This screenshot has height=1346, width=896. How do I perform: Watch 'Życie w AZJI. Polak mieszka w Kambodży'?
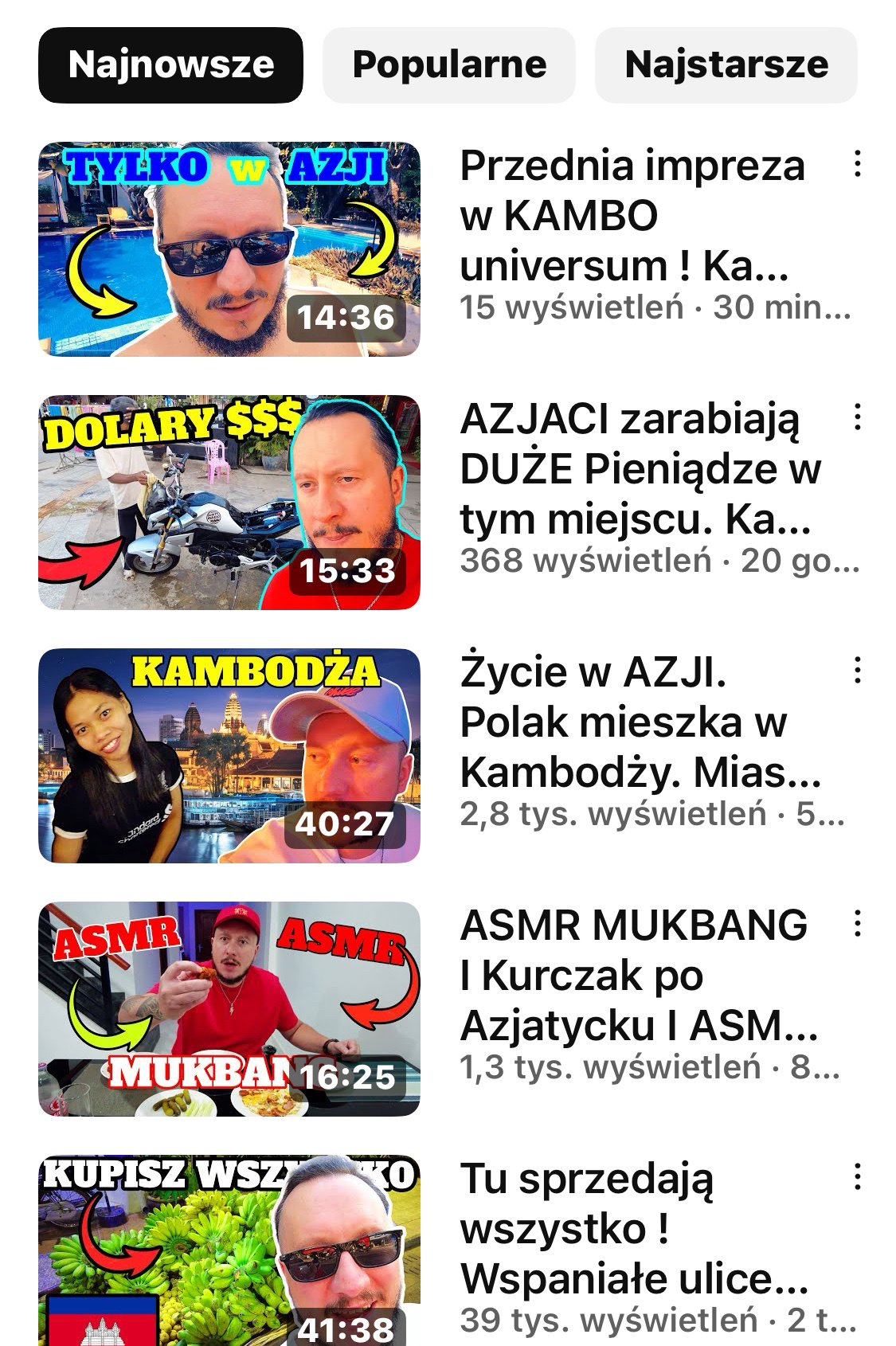(x=229, y=756)
